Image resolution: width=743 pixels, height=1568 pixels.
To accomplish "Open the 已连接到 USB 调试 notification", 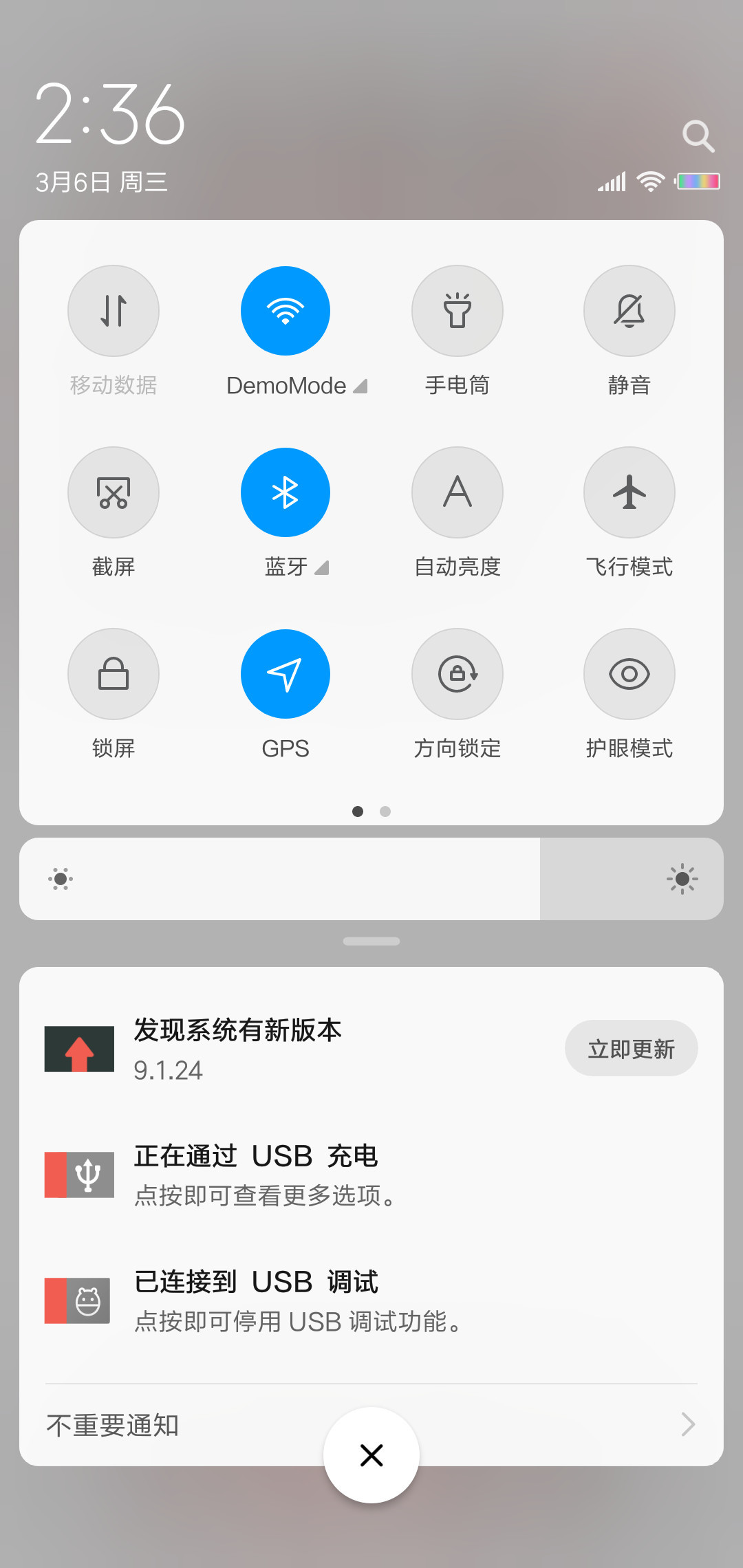I will coord(371,1301).
